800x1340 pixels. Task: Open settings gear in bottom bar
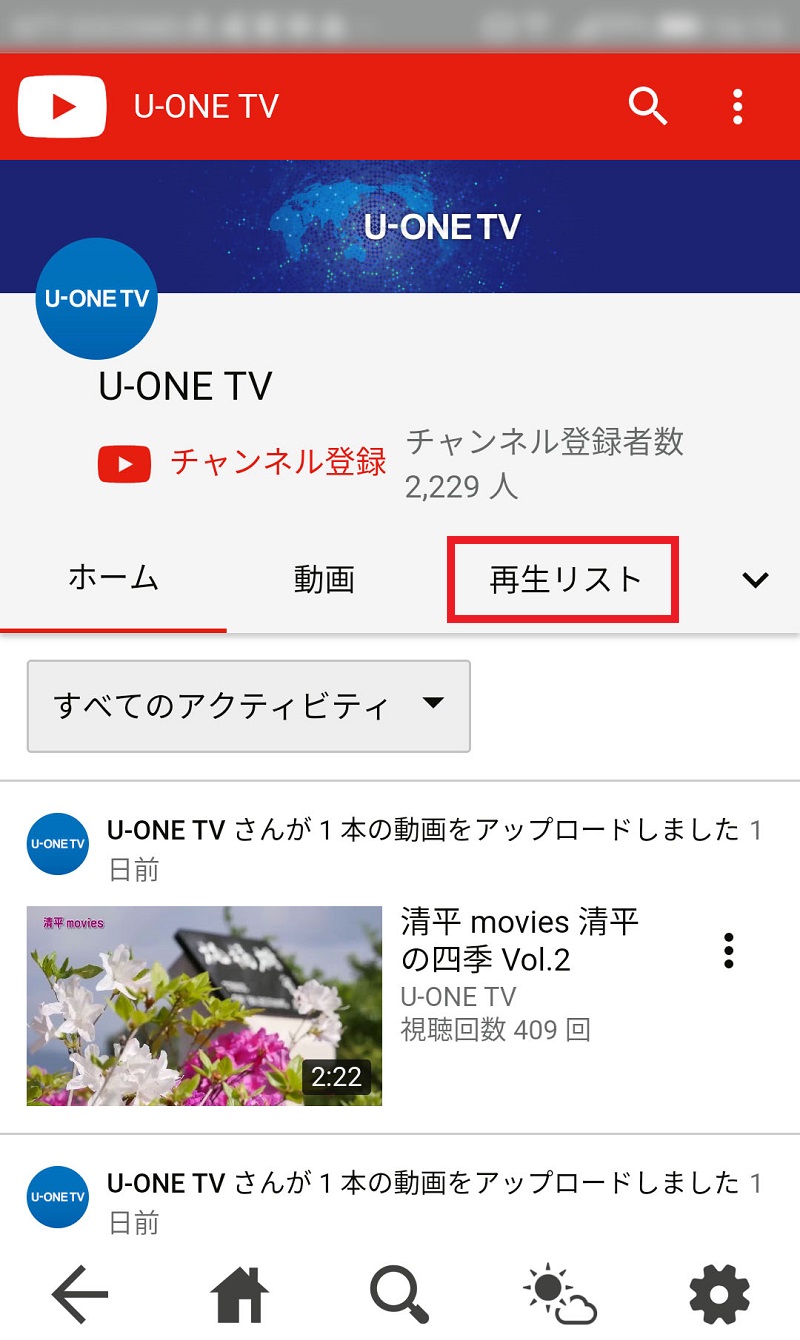click(719, 1294)
